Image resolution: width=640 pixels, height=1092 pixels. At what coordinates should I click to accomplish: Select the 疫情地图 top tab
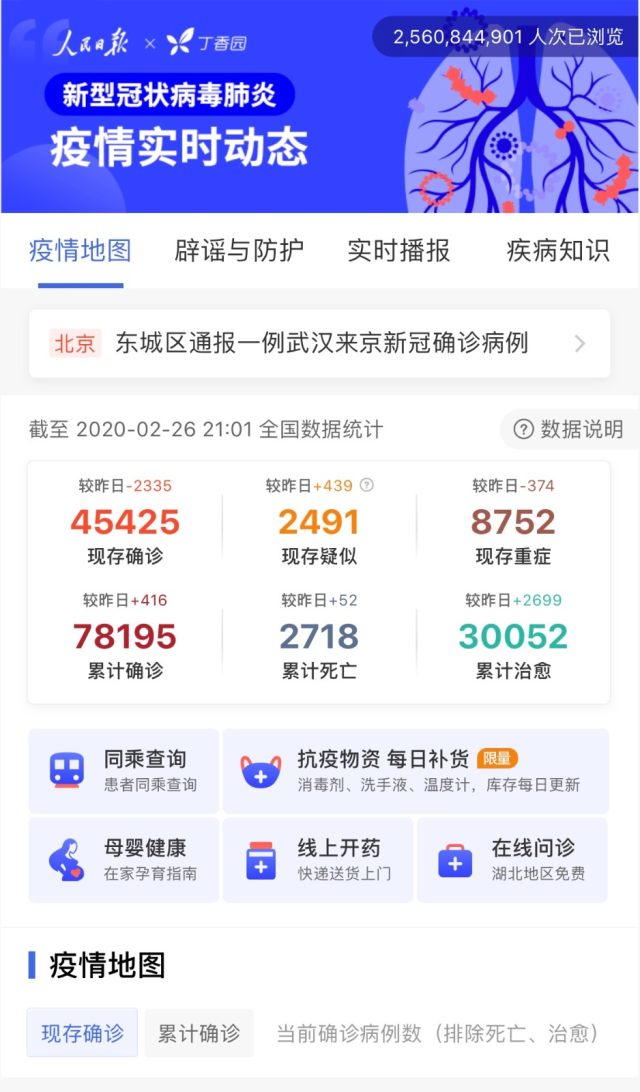coord(80,251)
